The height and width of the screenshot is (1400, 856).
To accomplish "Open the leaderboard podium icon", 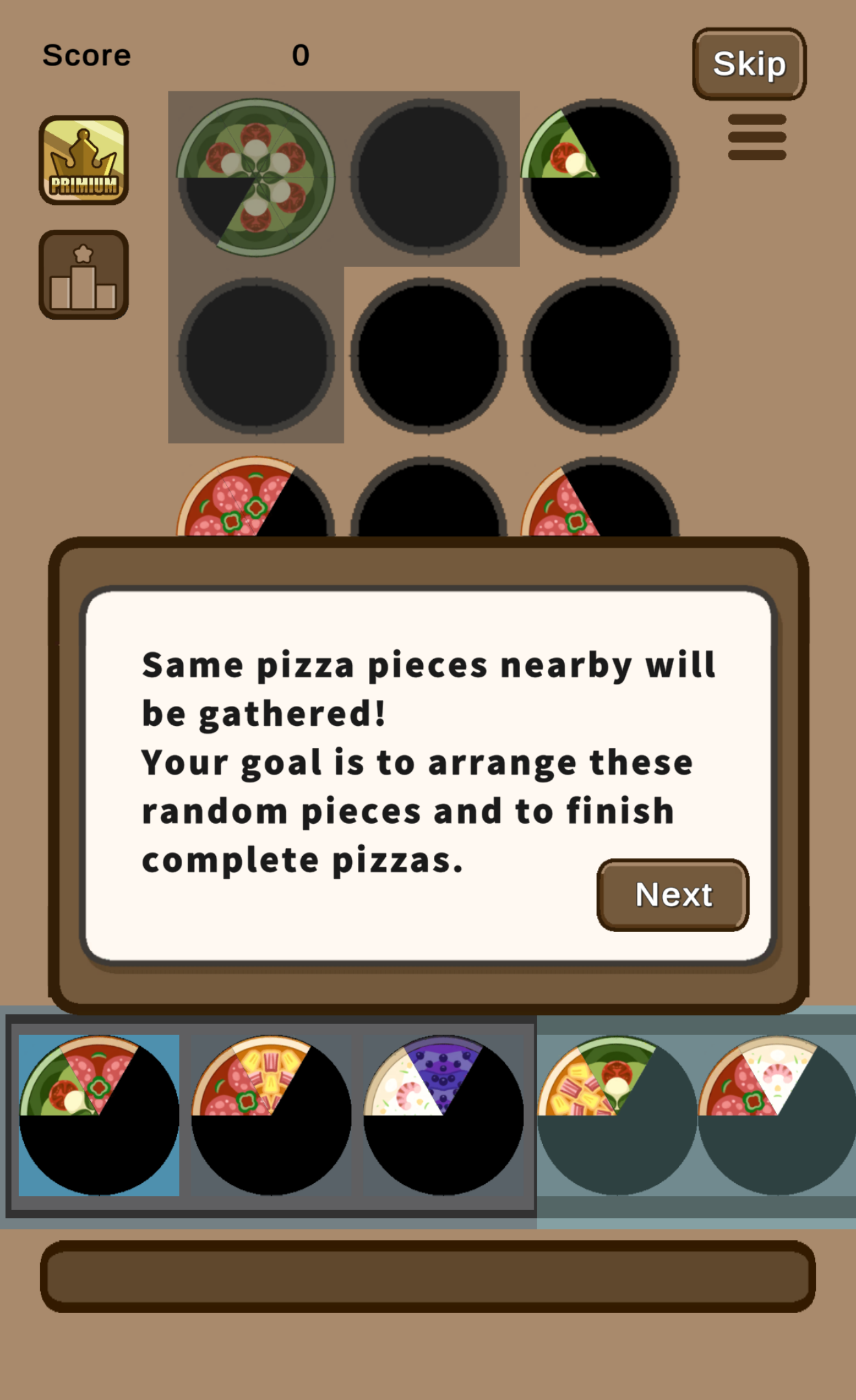I will 84,275.
